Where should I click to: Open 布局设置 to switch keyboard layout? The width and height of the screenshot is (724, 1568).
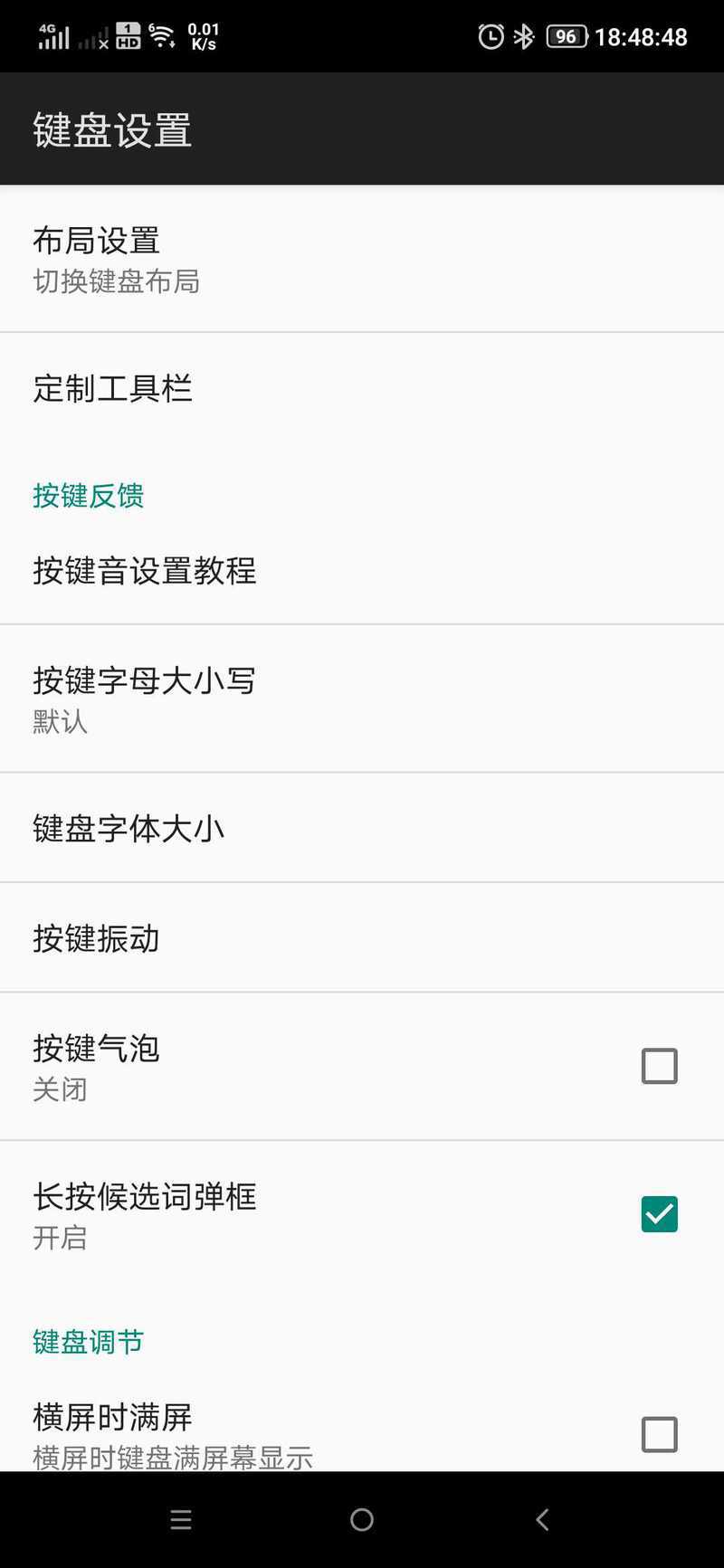[362, 259]
